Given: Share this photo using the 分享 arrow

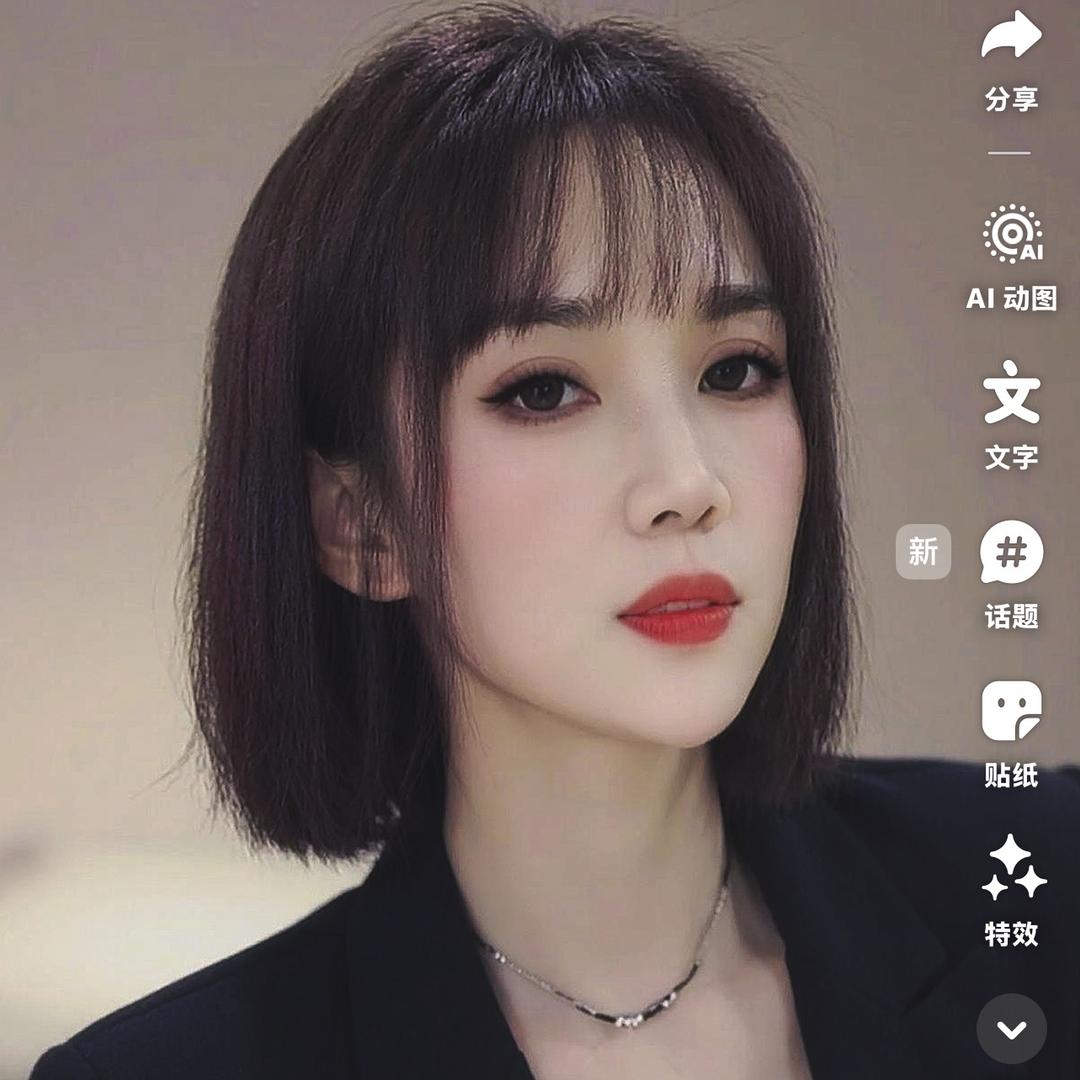Looking at the screenshot, I should point(1011,37).
